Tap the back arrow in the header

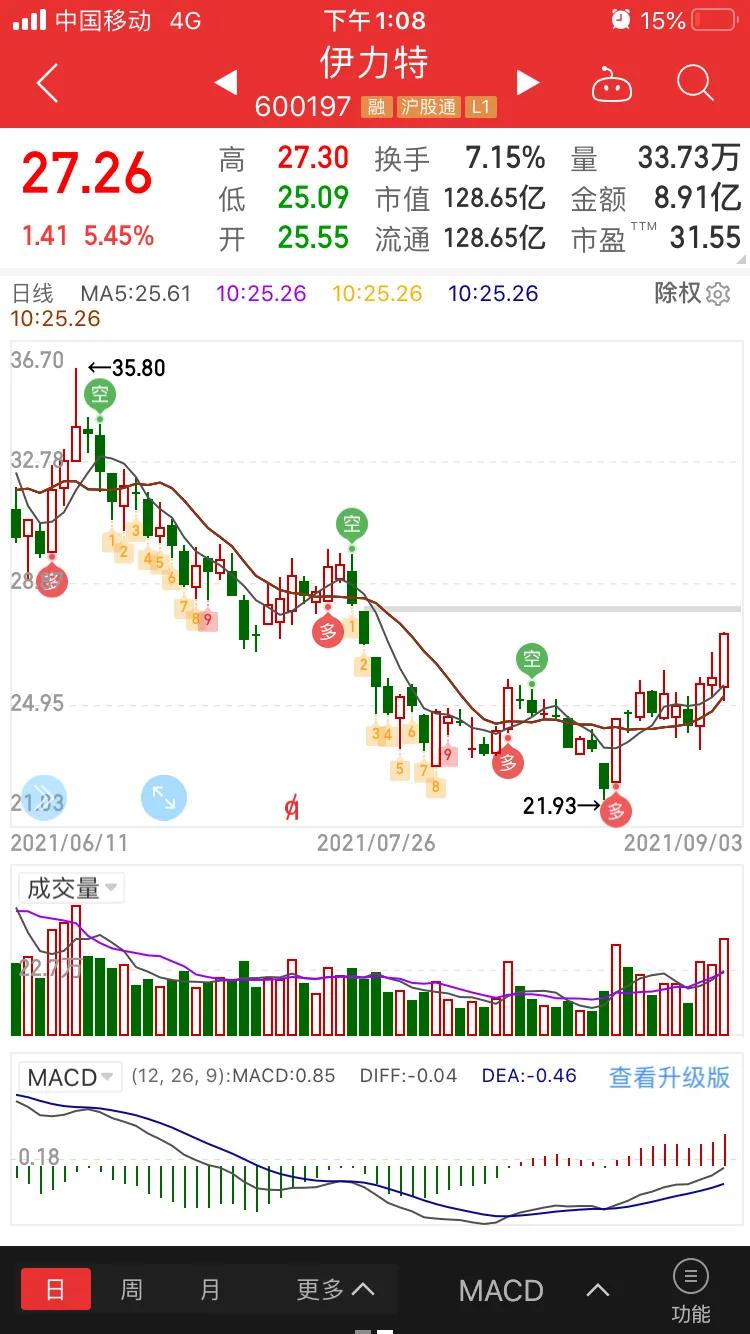[x=47, y=84]
